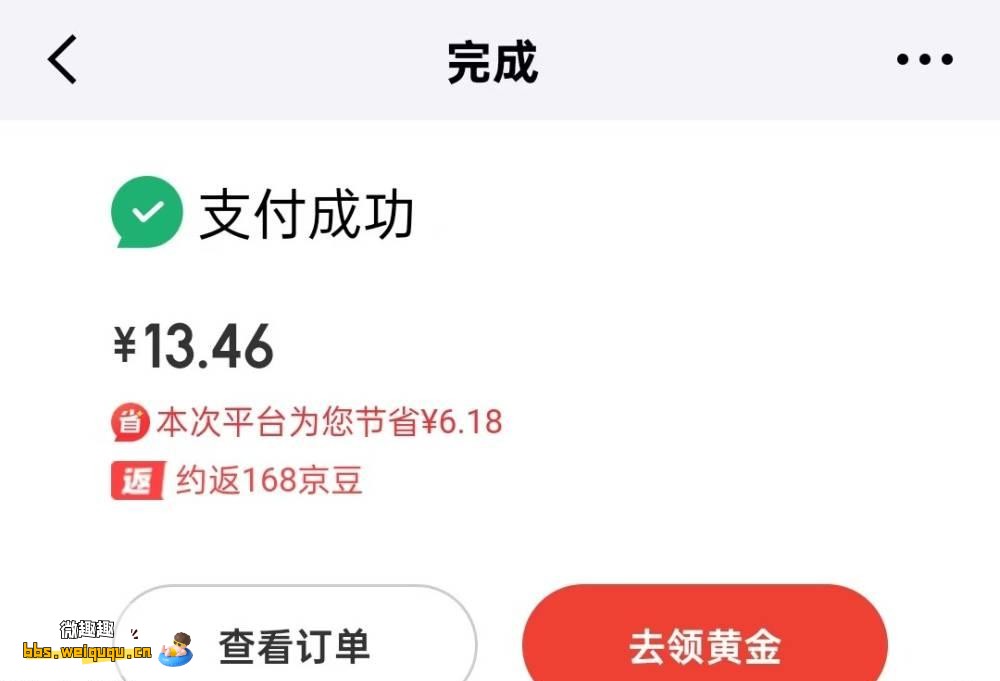Image resolution: width=1000 pixels, height=681 pixels.
Task: Go back using the top-left arrow
Action: pos(62,60)
